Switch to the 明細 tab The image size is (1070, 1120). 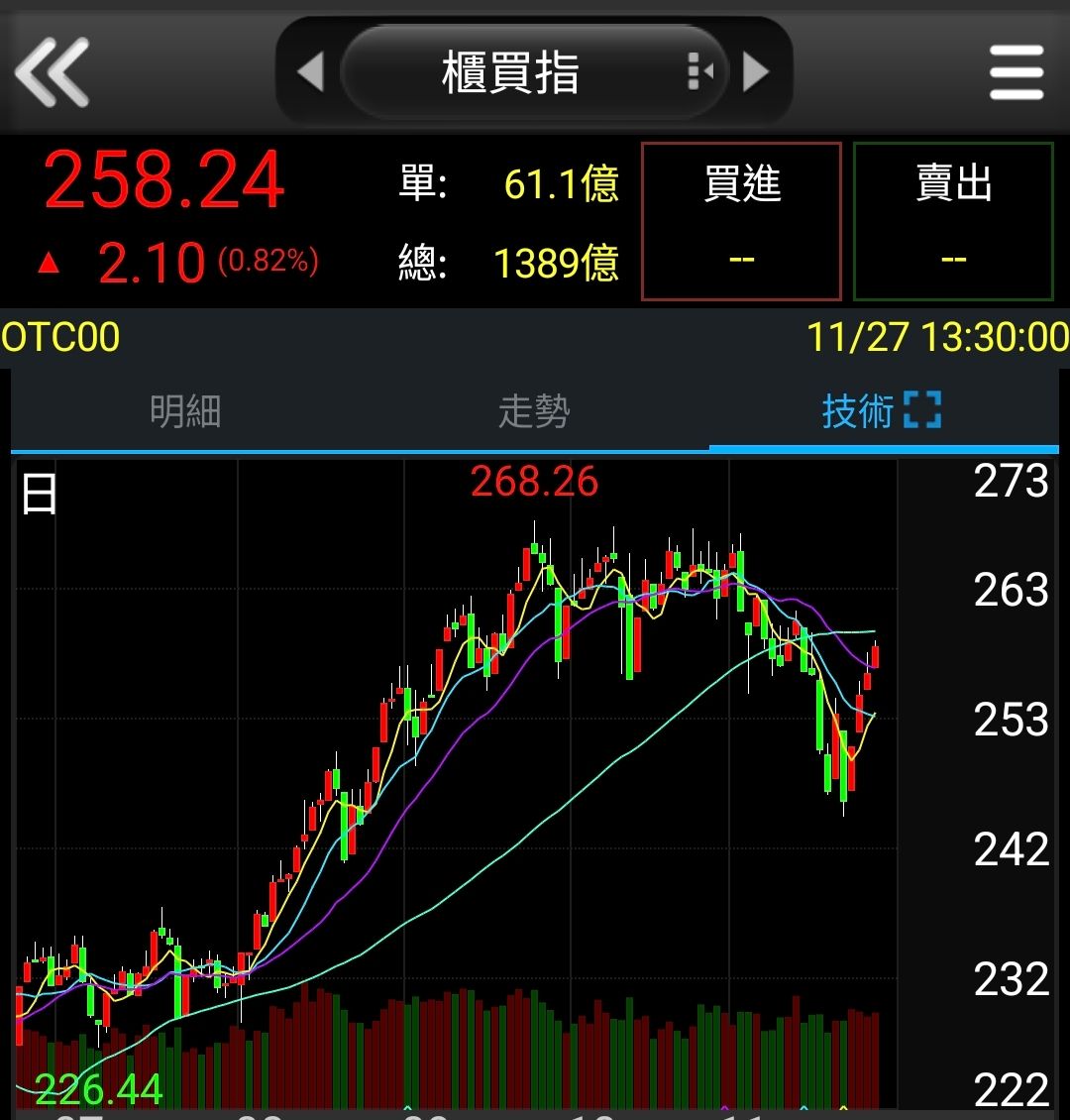[x=185, y=410]
